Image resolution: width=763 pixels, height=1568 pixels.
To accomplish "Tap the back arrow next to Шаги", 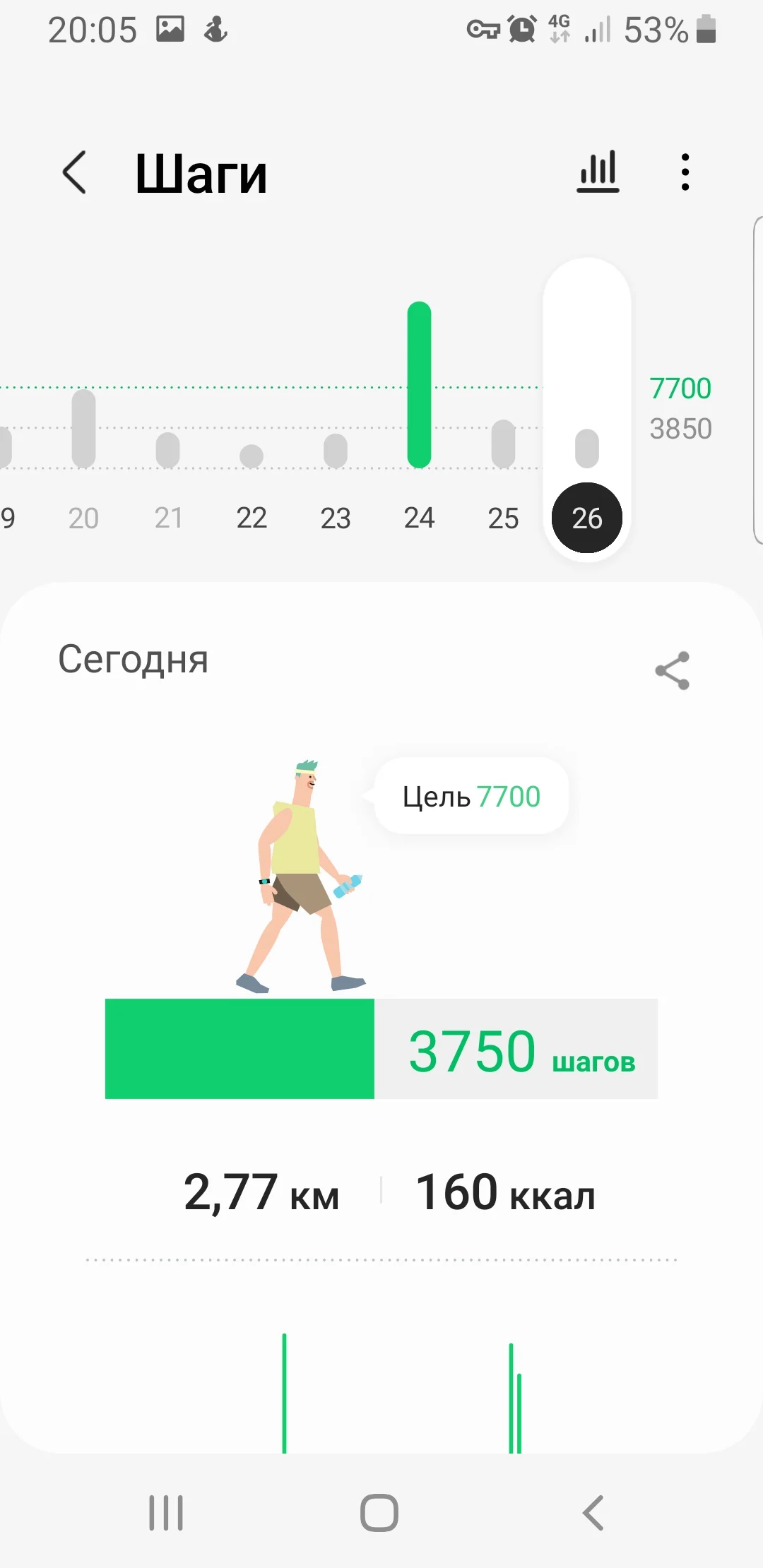I will pos(74,173).
